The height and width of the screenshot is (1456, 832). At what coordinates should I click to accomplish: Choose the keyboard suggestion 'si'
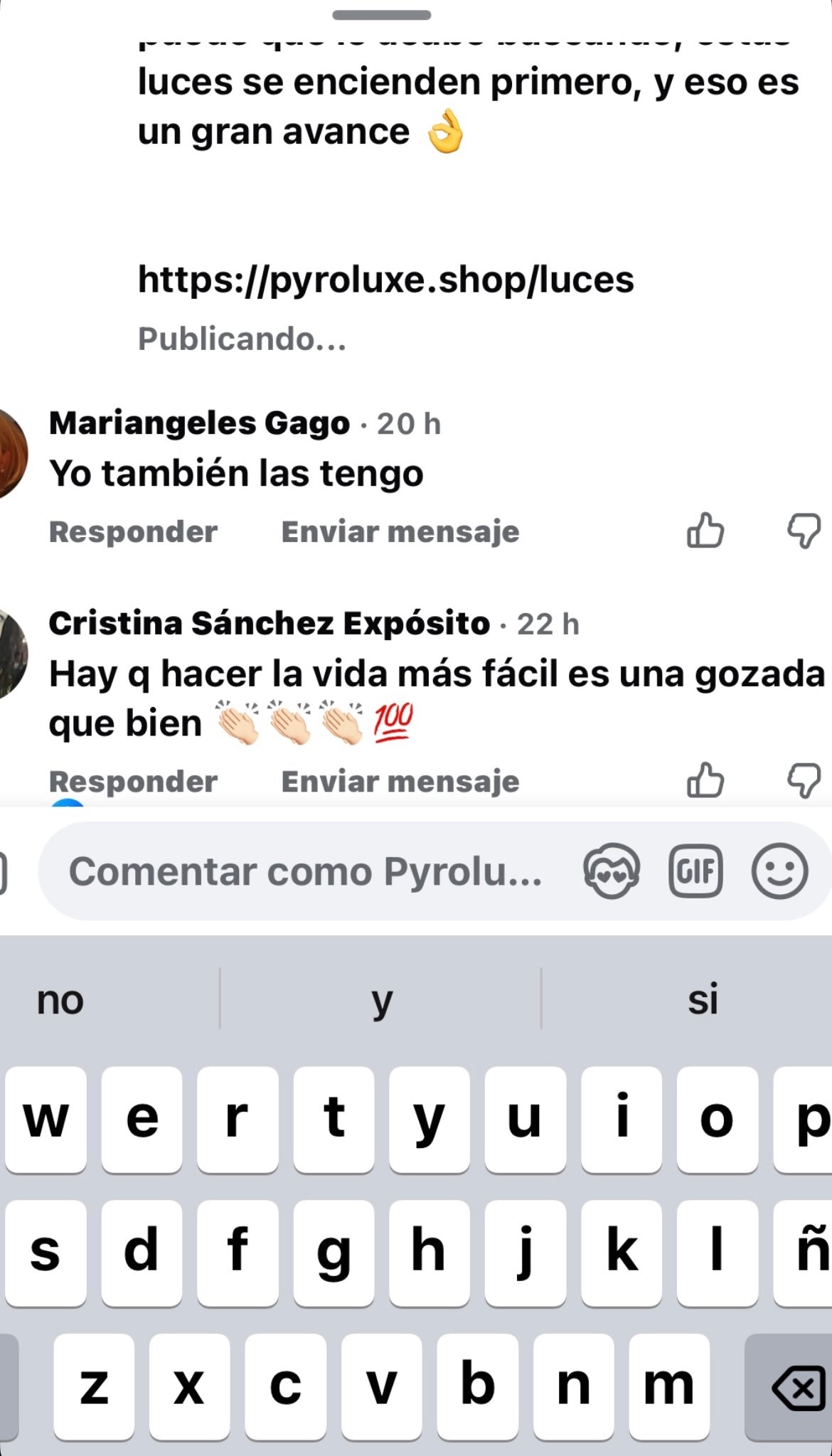[x=703, y=999]
